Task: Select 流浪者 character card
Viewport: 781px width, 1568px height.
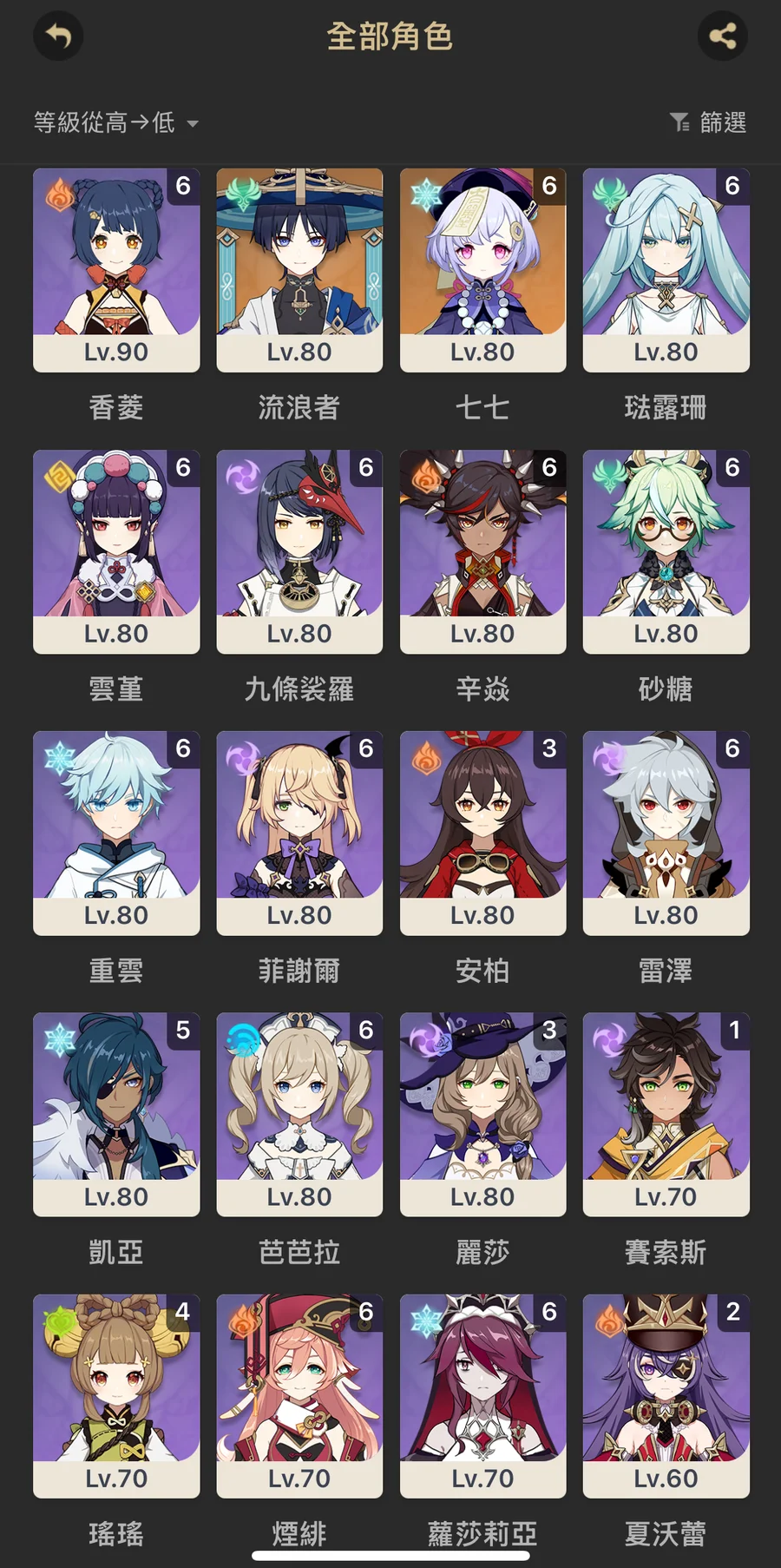Action: pyautogui.click(x=299, y=270)
